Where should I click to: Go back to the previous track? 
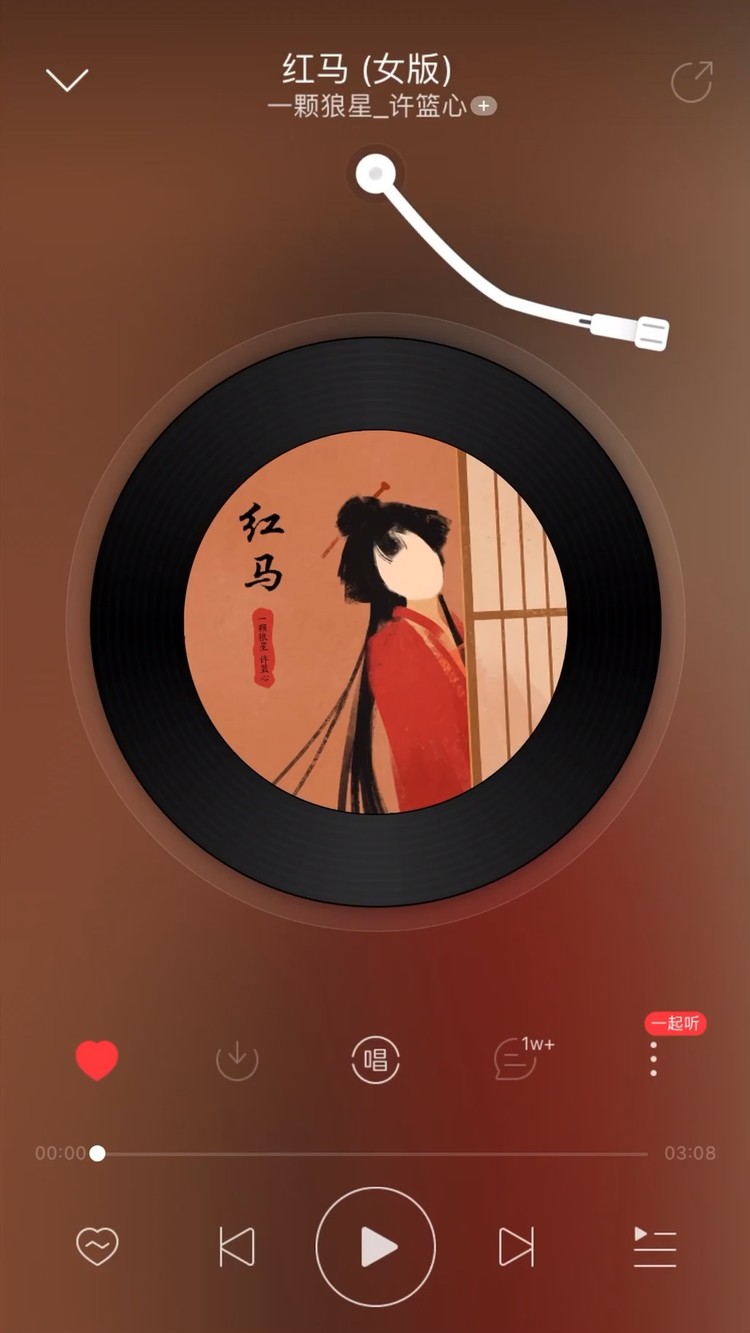236,1247
